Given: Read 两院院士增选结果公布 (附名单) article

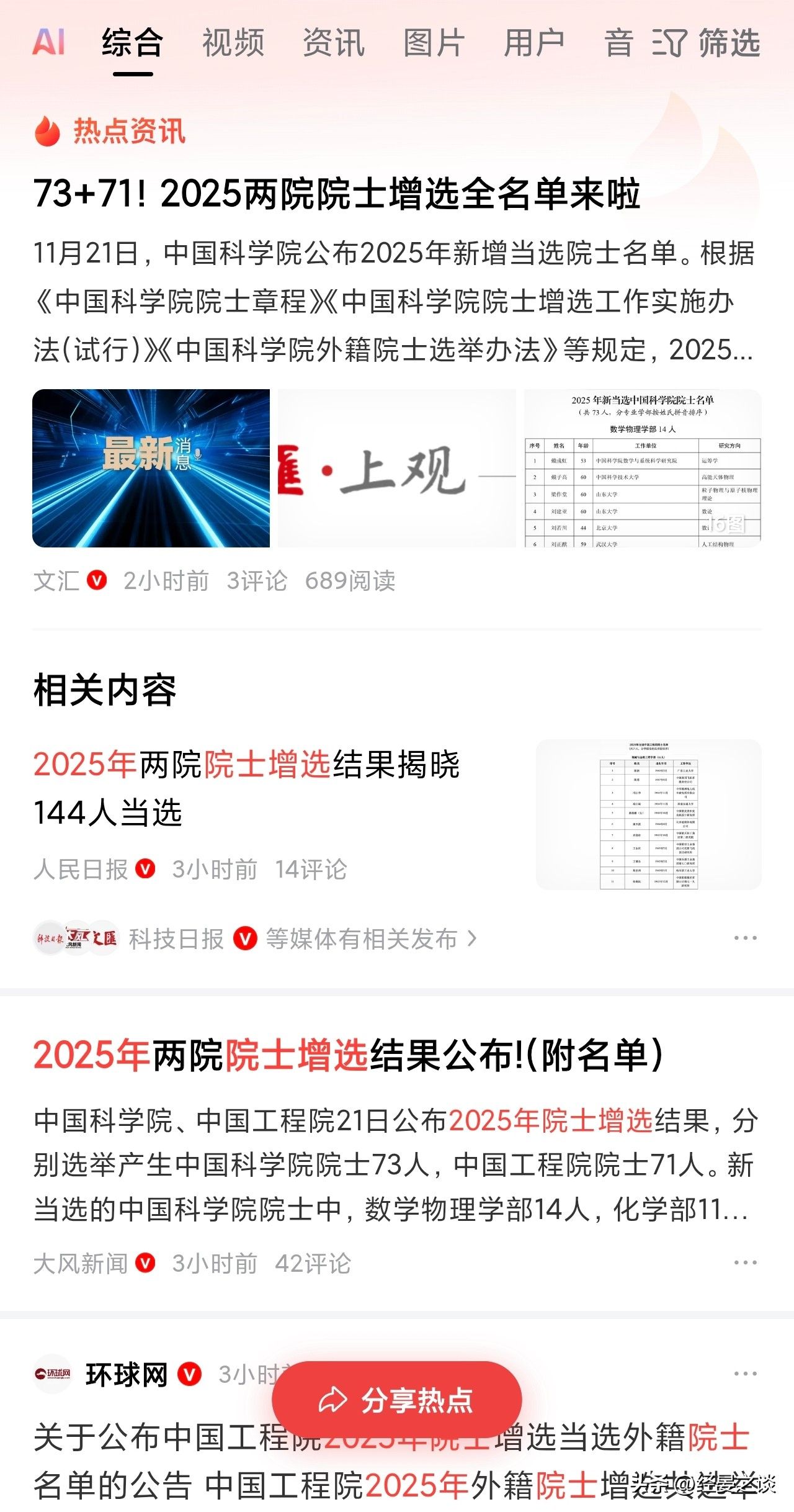Looking at the screenshot, I should (348, 1055).
